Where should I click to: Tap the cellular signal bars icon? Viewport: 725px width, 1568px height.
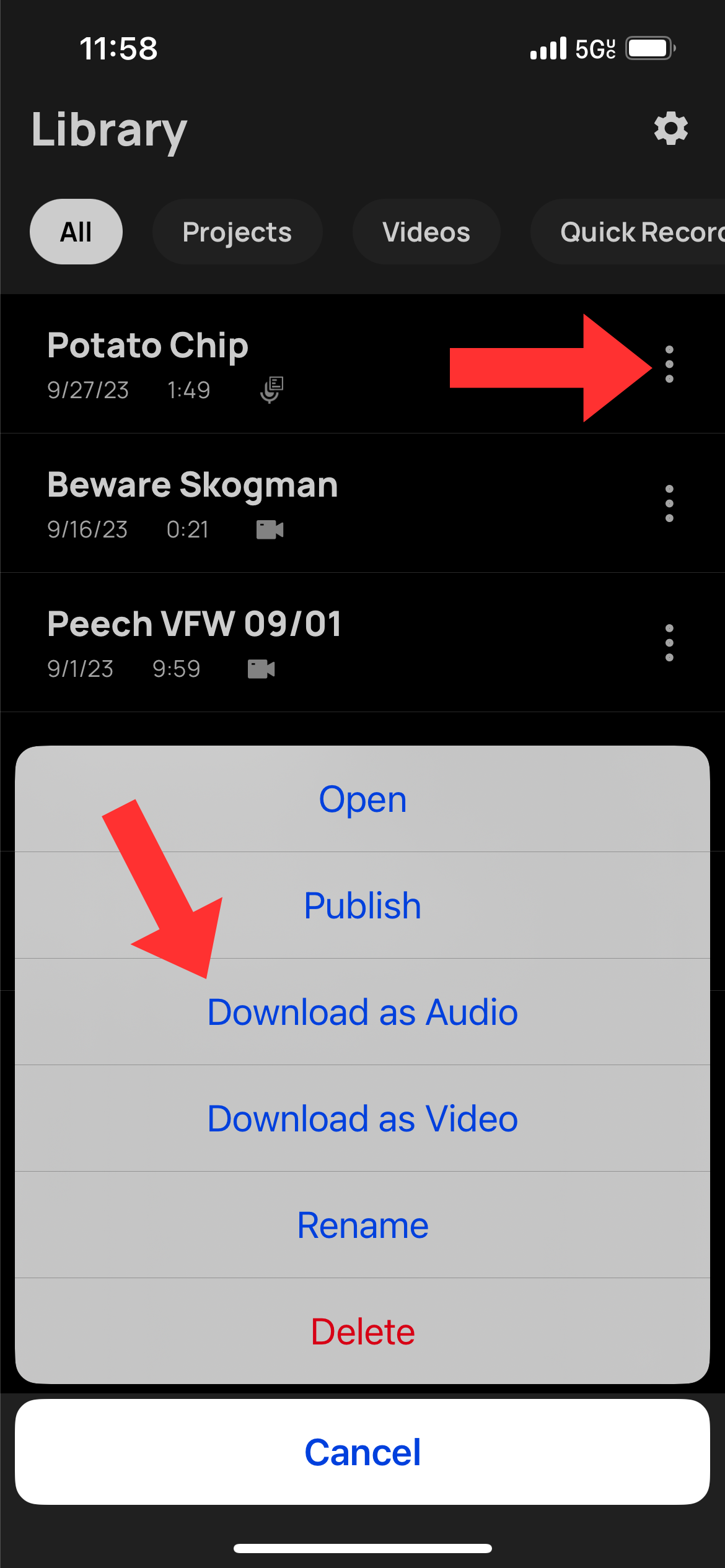click(x=549, y=47)
